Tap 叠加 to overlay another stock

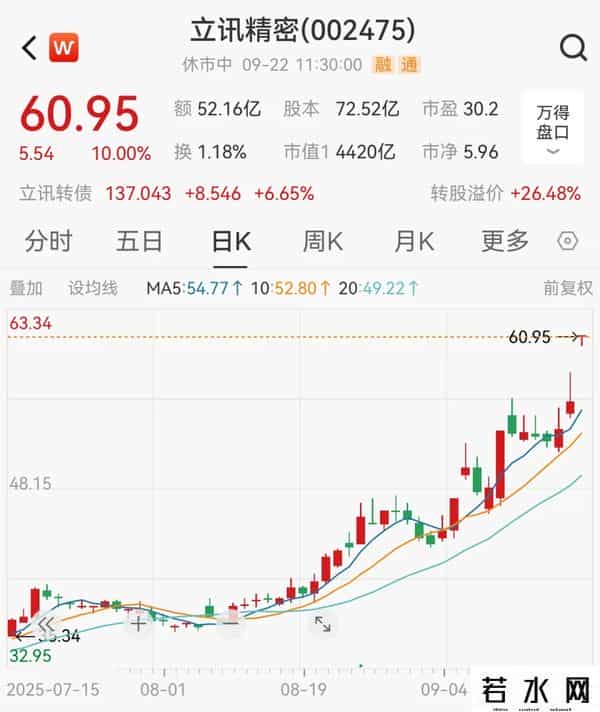(26, 288)
